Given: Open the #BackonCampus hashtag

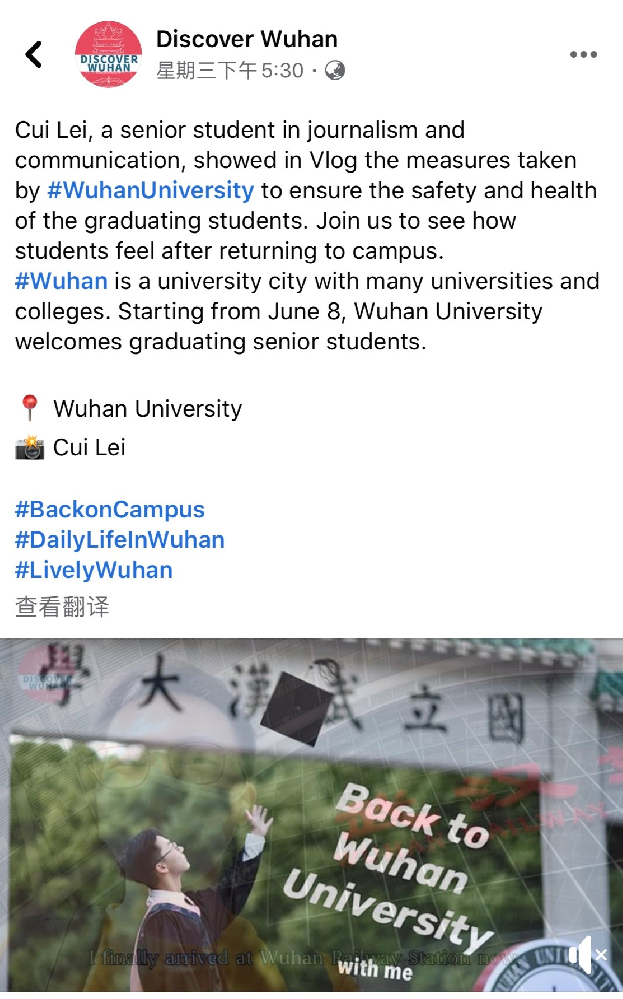Looking at the screenshot, I should point(110,509).
